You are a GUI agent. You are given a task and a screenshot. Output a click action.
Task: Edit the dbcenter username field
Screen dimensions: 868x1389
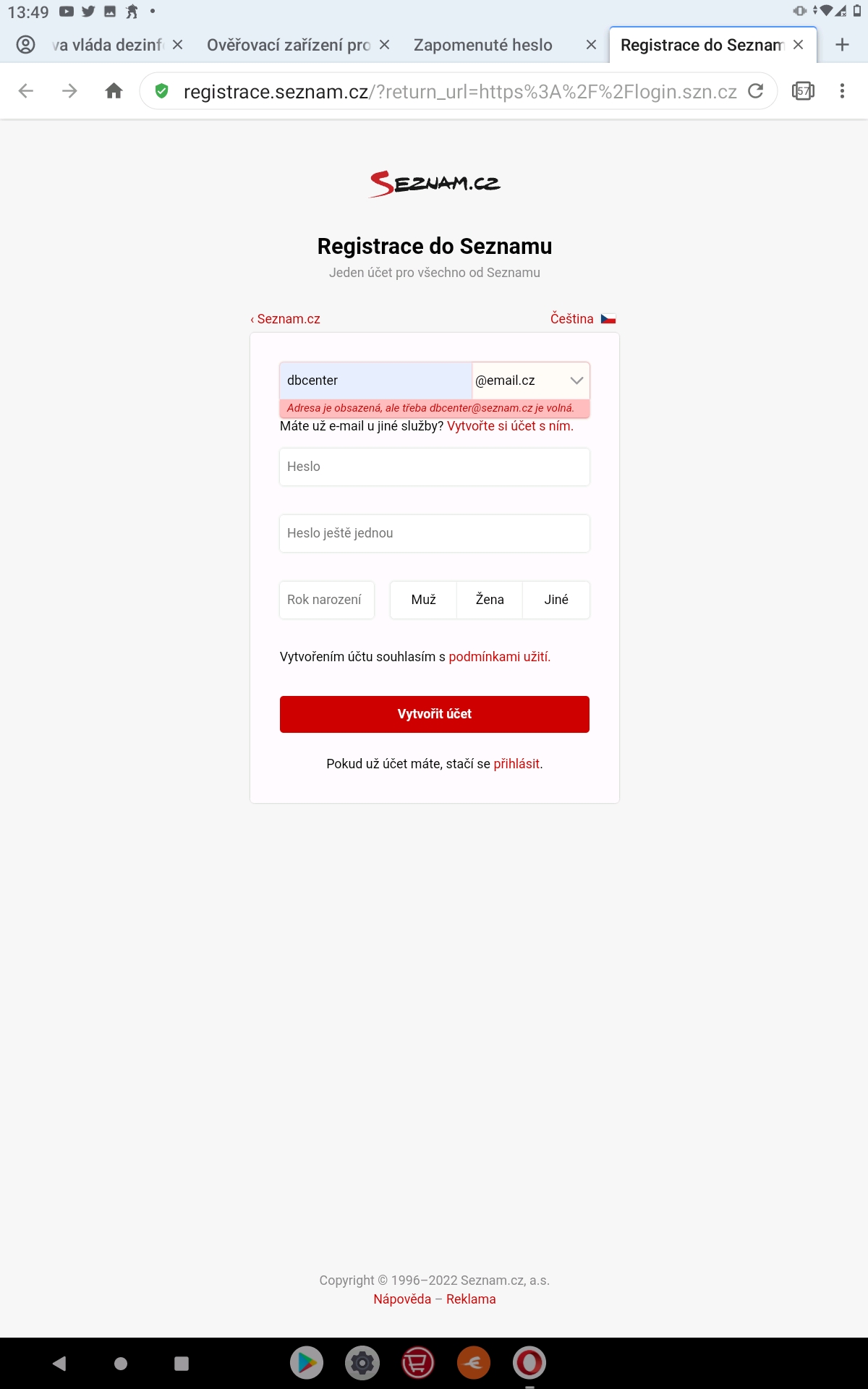click(x=375, y=381)
